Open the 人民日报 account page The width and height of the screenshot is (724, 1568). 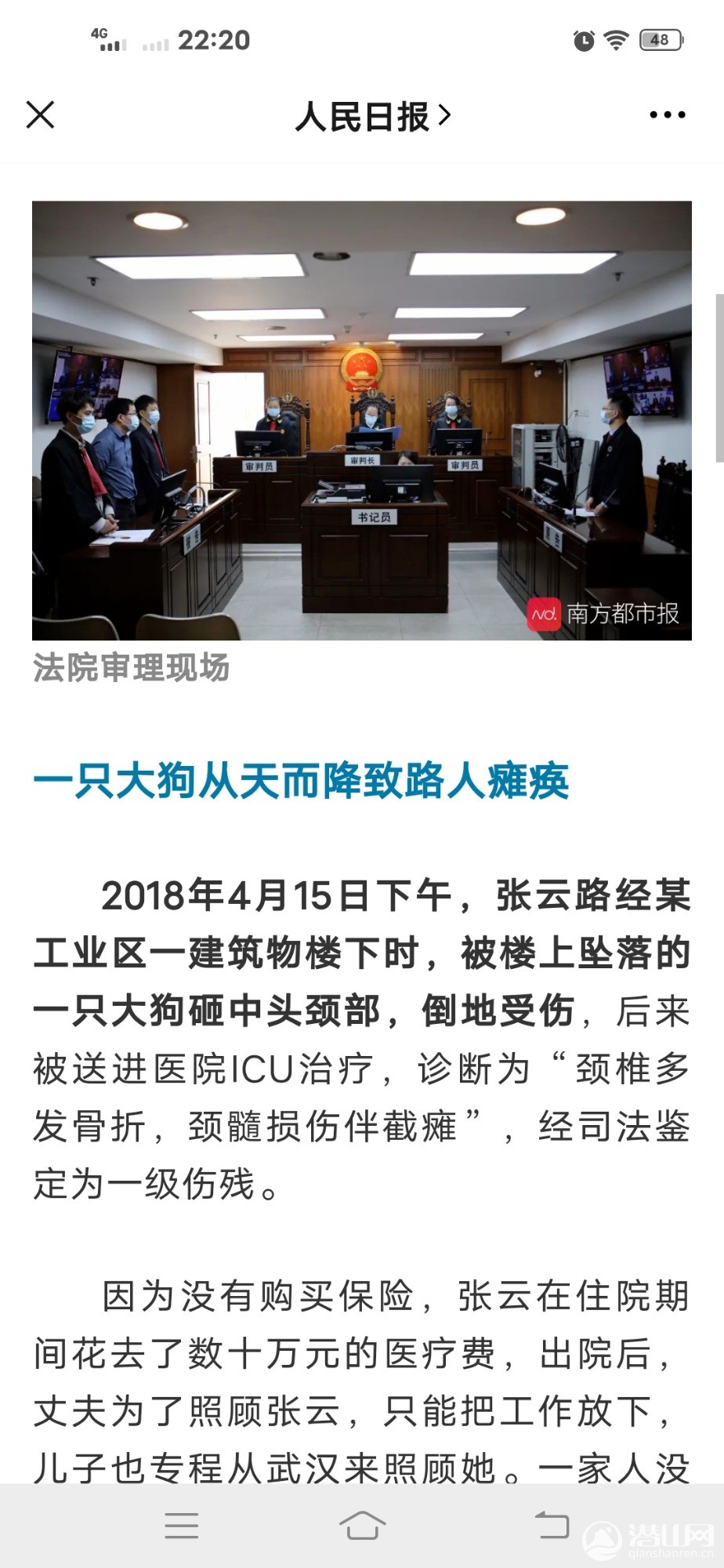[x=372, y=116]
